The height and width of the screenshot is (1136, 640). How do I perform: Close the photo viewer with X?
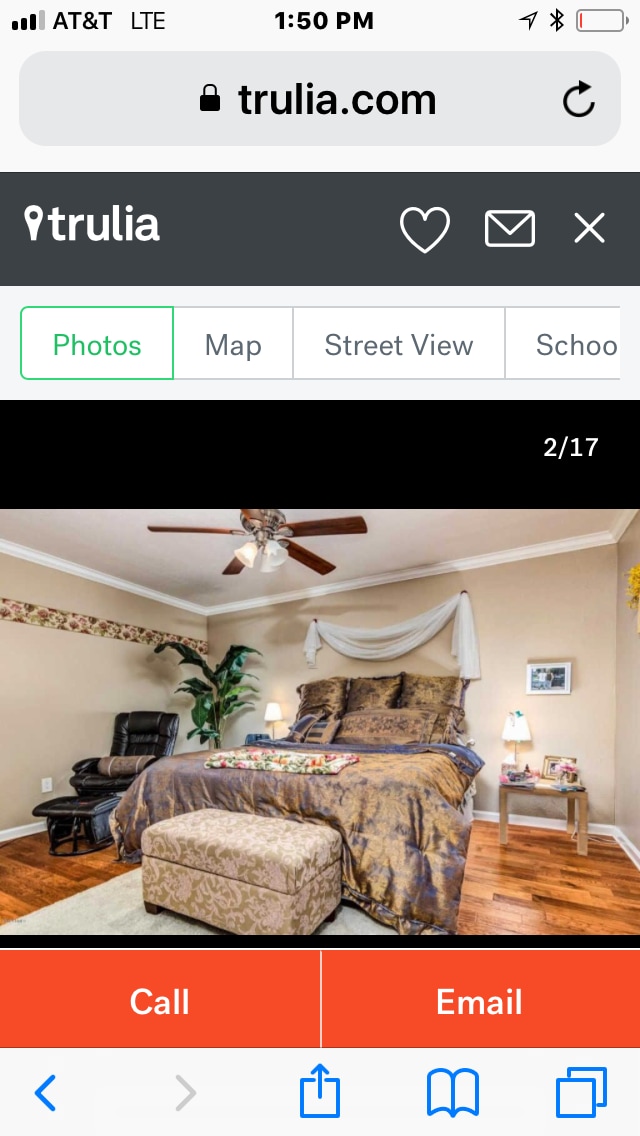pyautogui.click(x=589, y=229)
